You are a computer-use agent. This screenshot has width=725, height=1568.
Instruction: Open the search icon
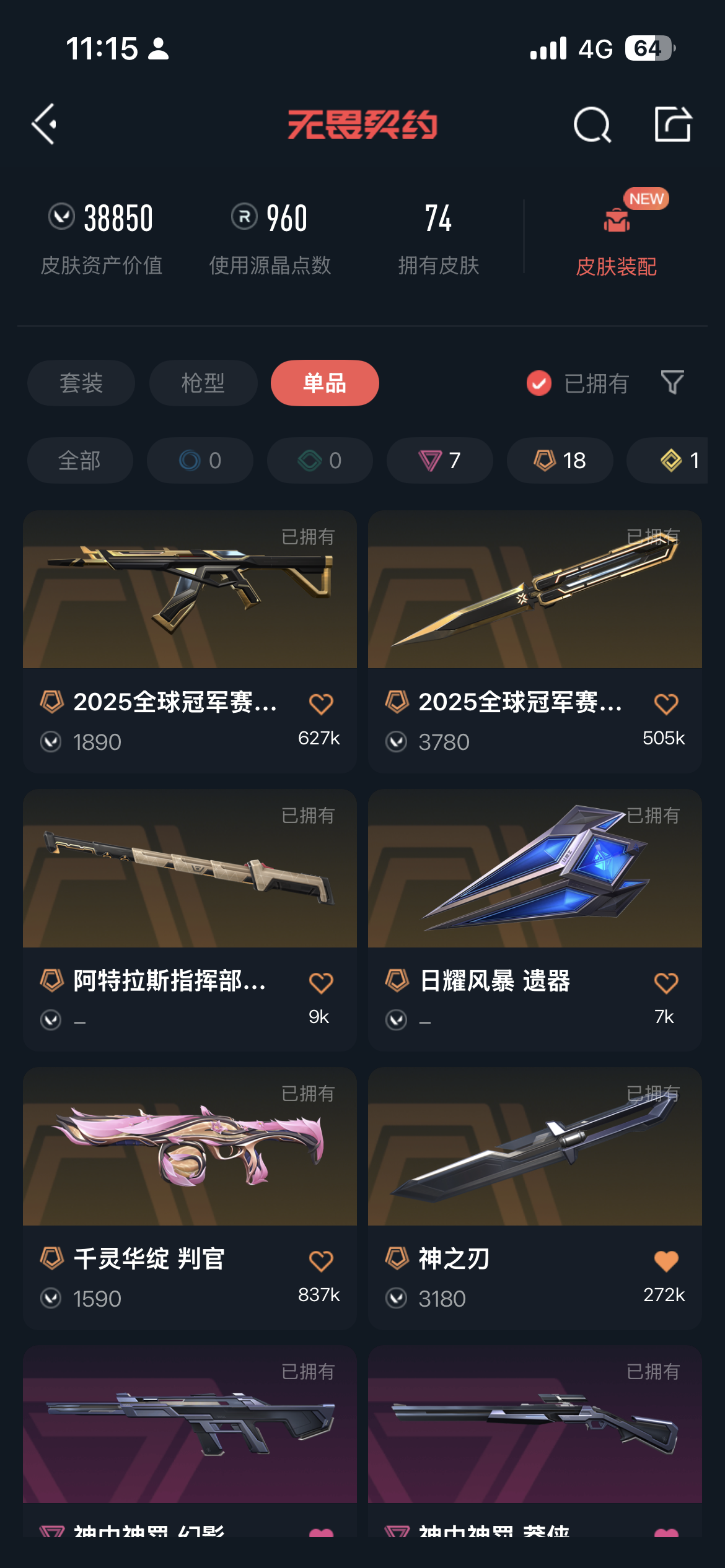(592, 124)
